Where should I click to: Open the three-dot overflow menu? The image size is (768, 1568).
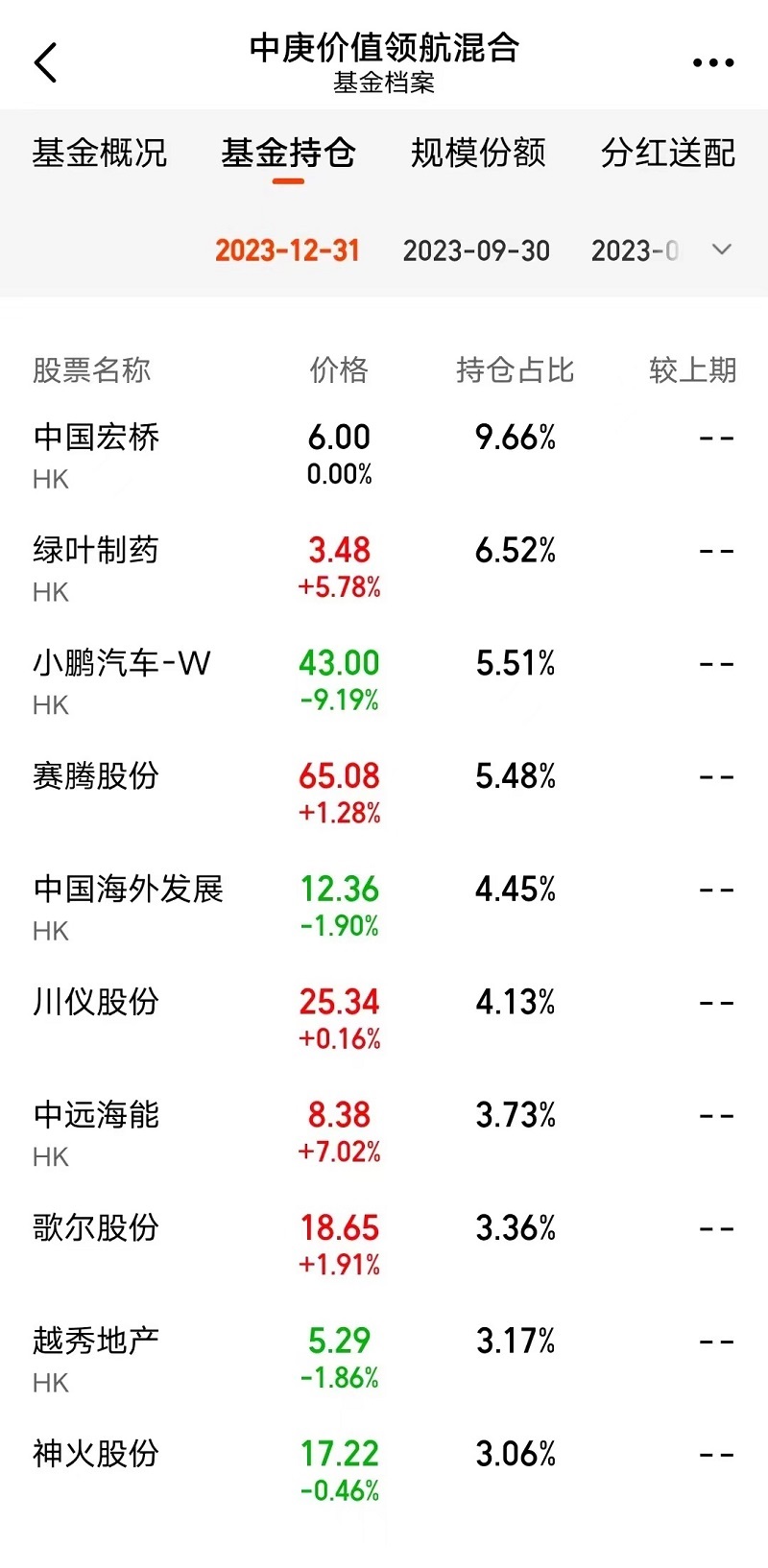pyautogui.click(x=713, y=63)
